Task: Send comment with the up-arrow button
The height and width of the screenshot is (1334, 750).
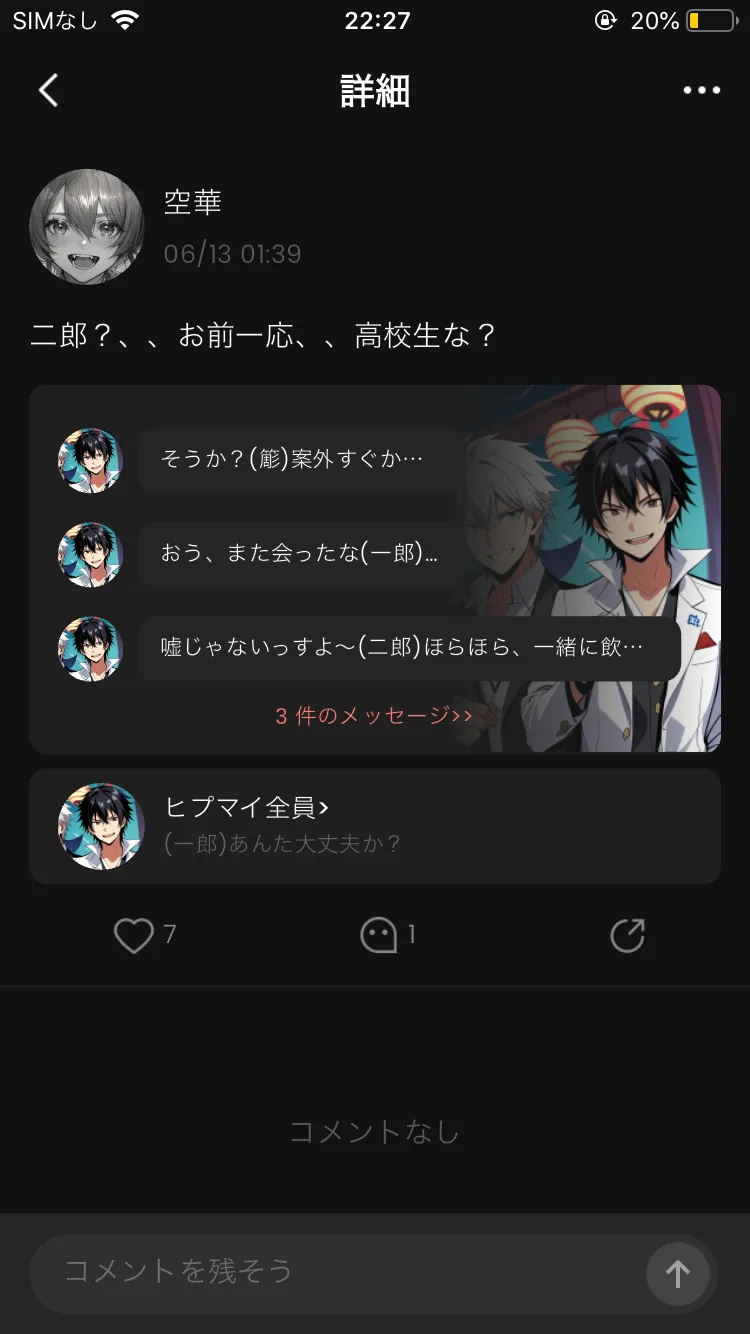Action: tap(678, 1274)
